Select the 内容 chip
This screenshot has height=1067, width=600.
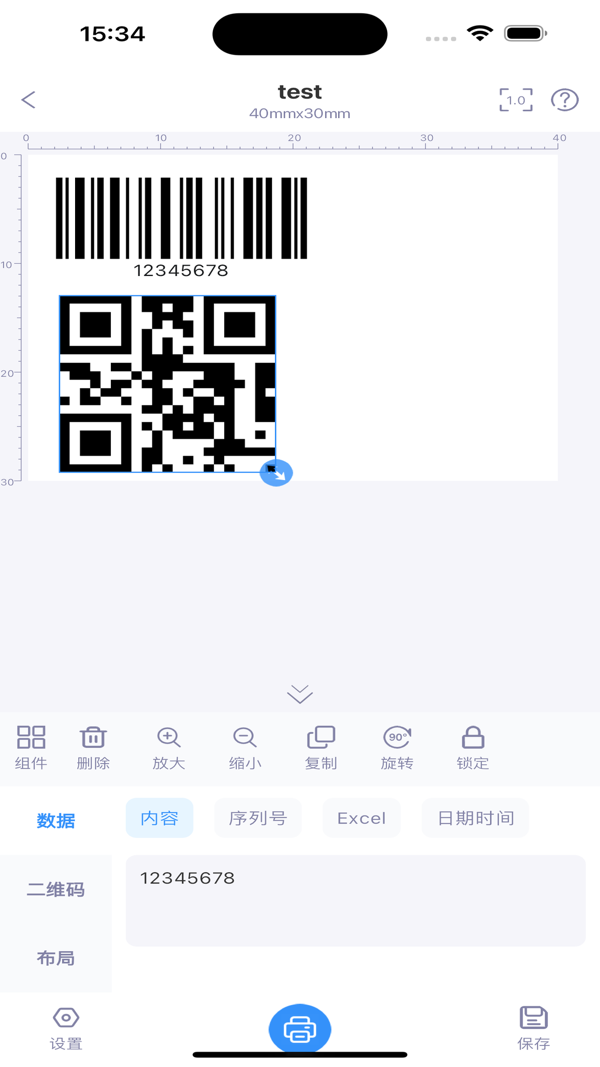coord(160,818)
